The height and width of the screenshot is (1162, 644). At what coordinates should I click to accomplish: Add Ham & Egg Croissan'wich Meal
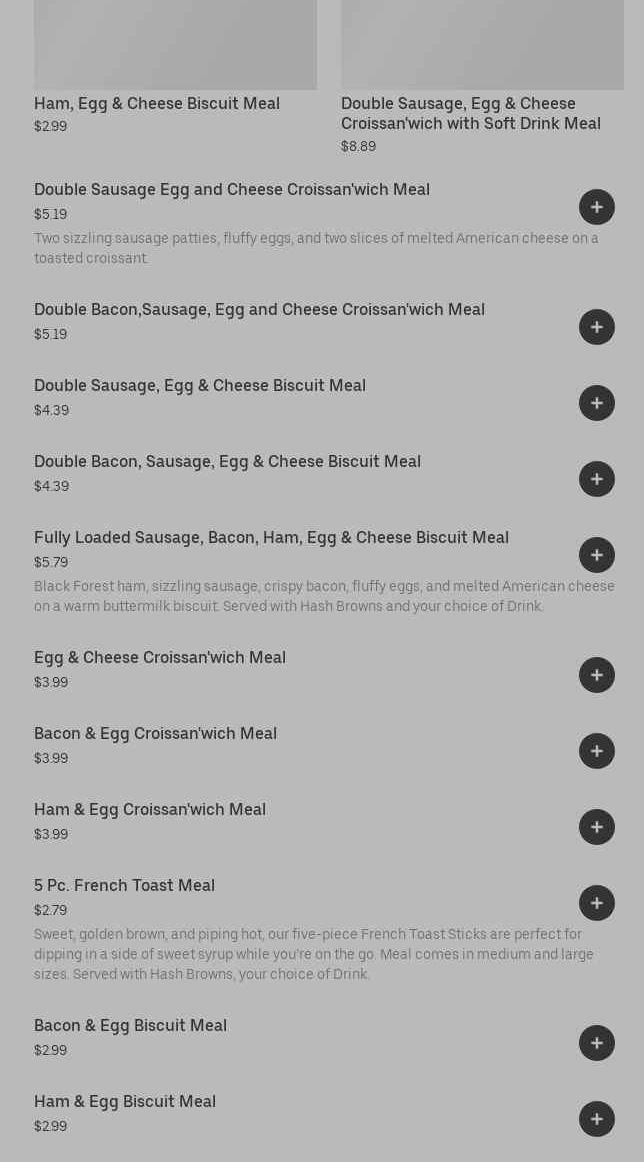(597, 827)
